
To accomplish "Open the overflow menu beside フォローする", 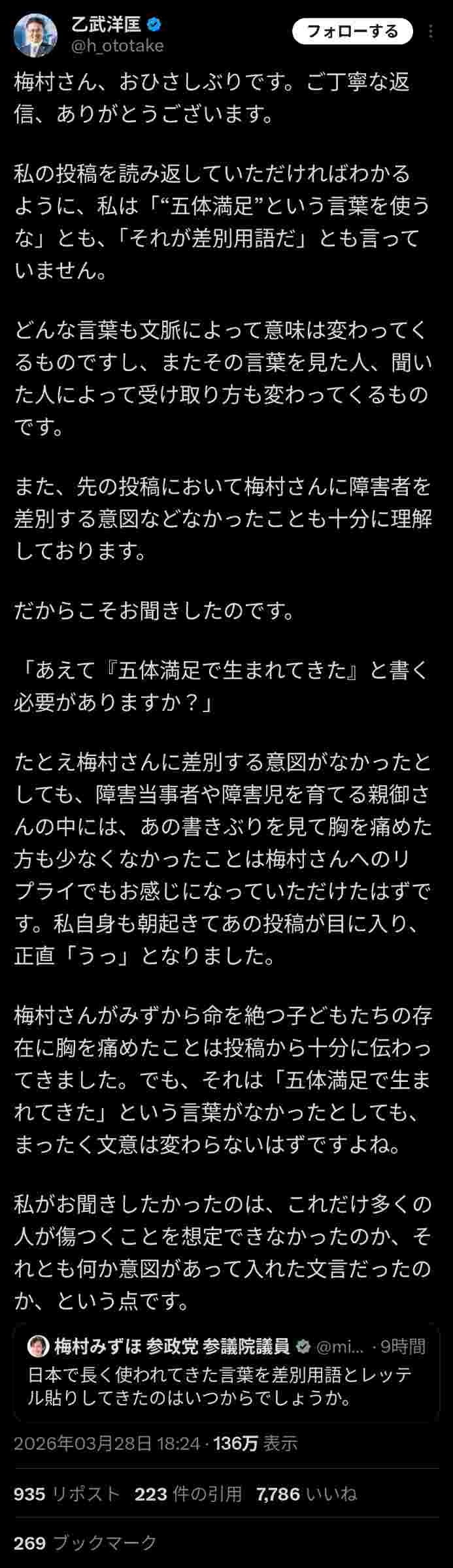I will click(431, 31).
